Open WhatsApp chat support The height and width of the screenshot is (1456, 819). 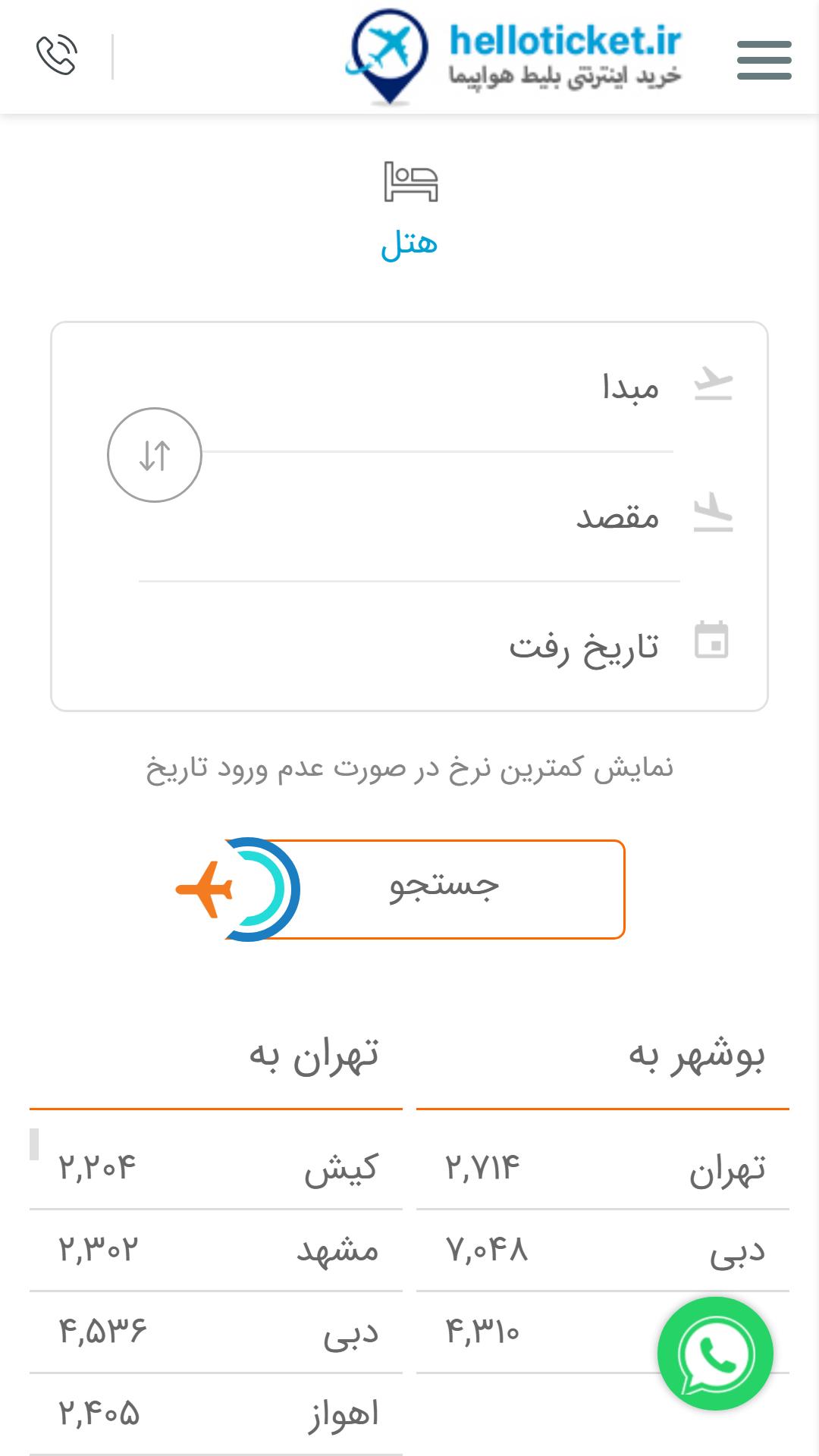click(x=715, y=1354)
